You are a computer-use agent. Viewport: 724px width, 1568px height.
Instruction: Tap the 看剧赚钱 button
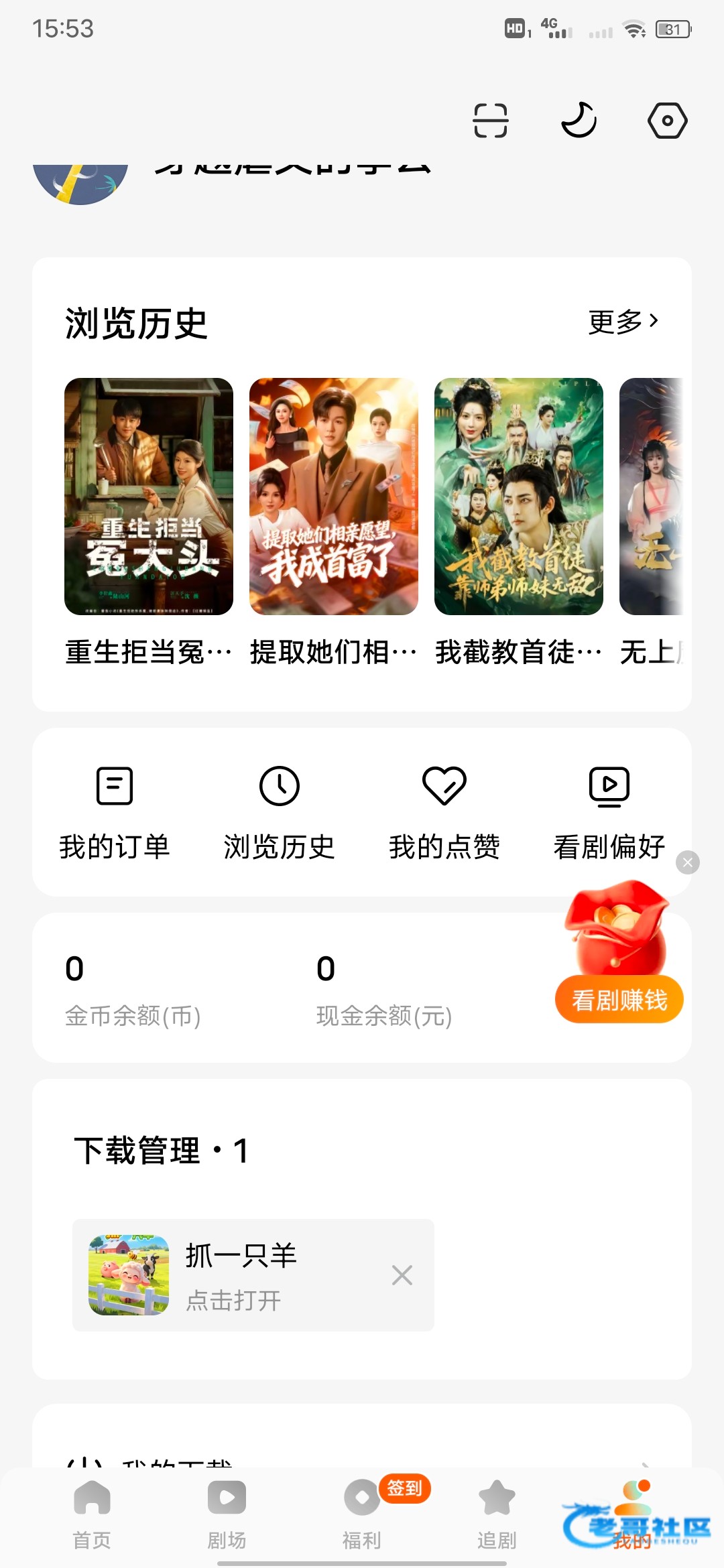coord(619,1000)
